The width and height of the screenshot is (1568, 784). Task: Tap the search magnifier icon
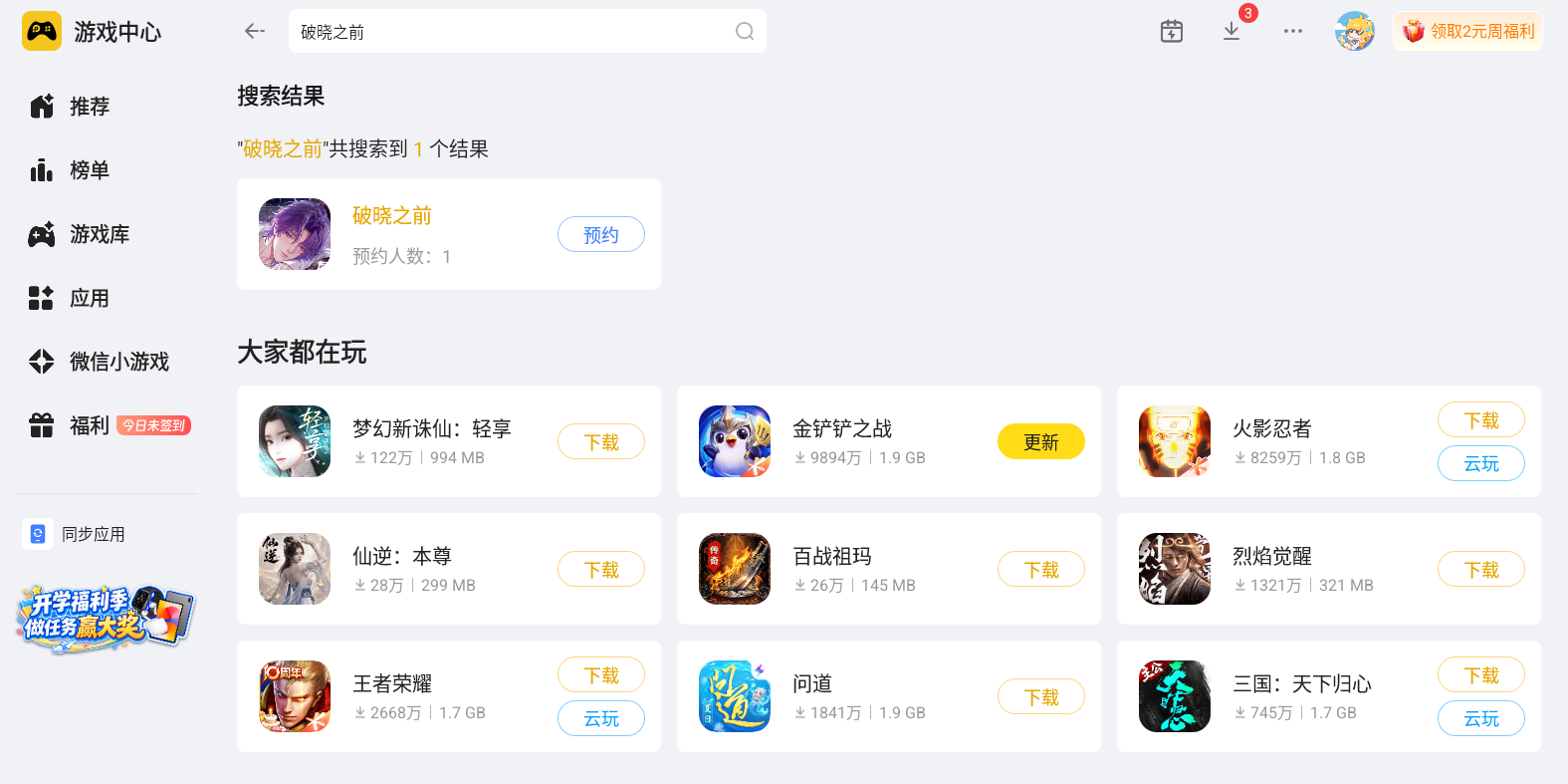pos(744,31)
